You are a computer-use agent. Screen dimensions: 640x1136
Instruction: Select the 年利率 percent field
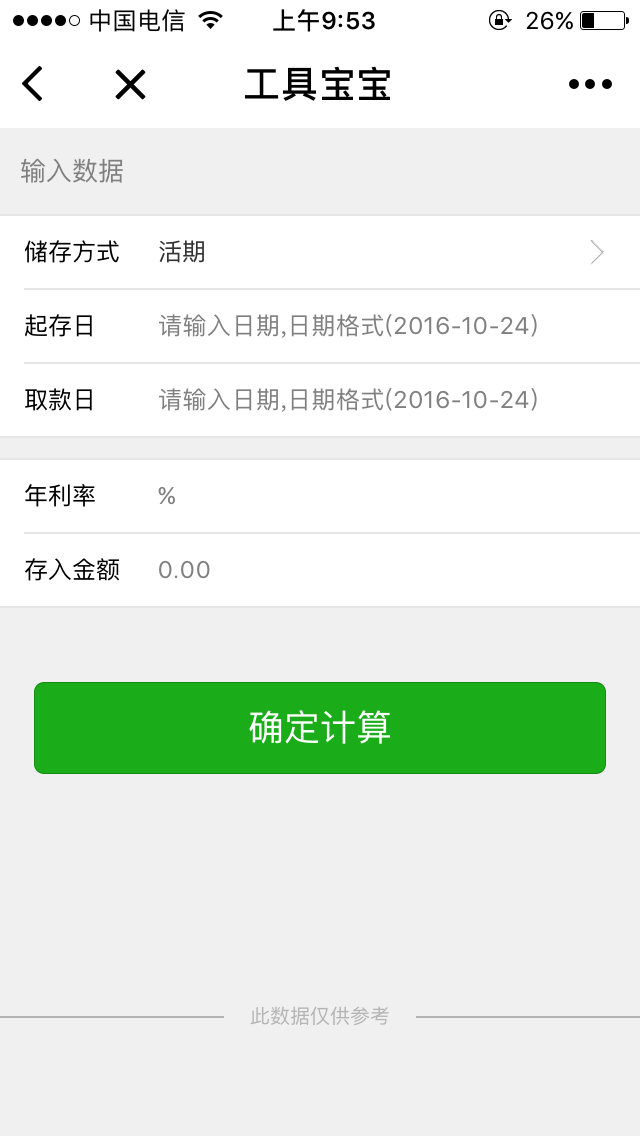coord(380,496)
